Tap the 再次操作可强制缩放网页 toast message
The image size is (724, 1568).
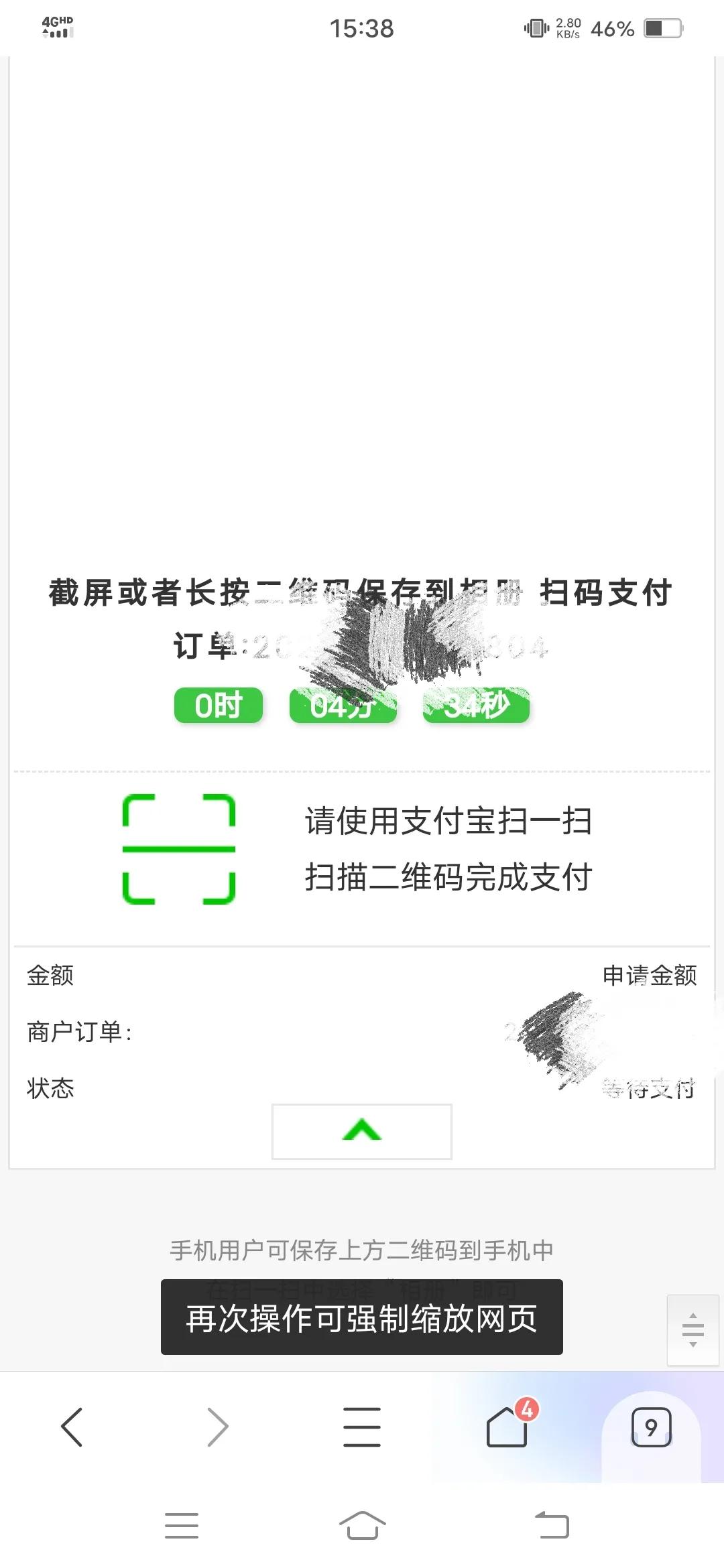[x=361, y=1317]
